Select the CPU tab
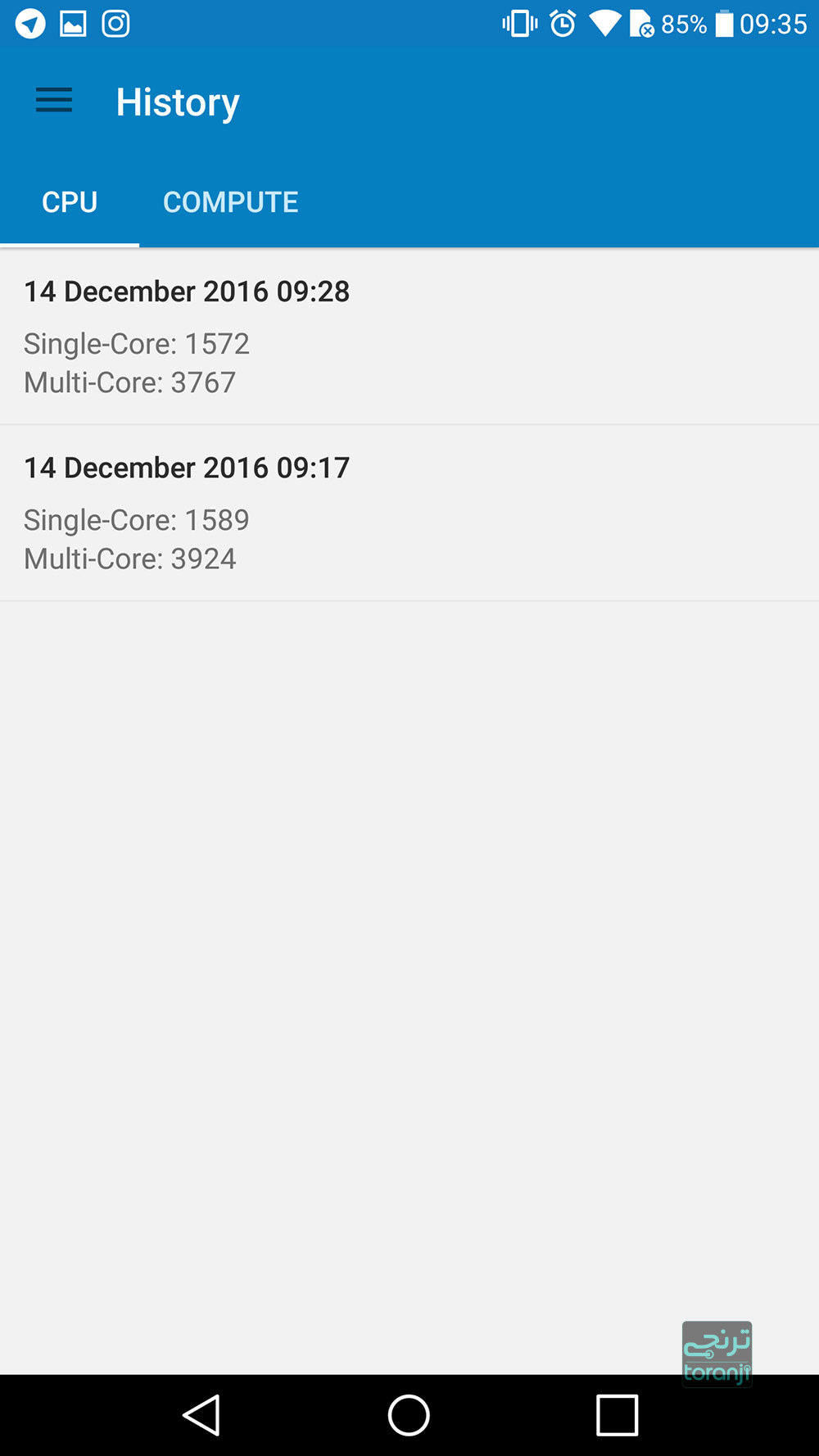Viewport: 819px width, 1456px height. (x=70, y=202)
